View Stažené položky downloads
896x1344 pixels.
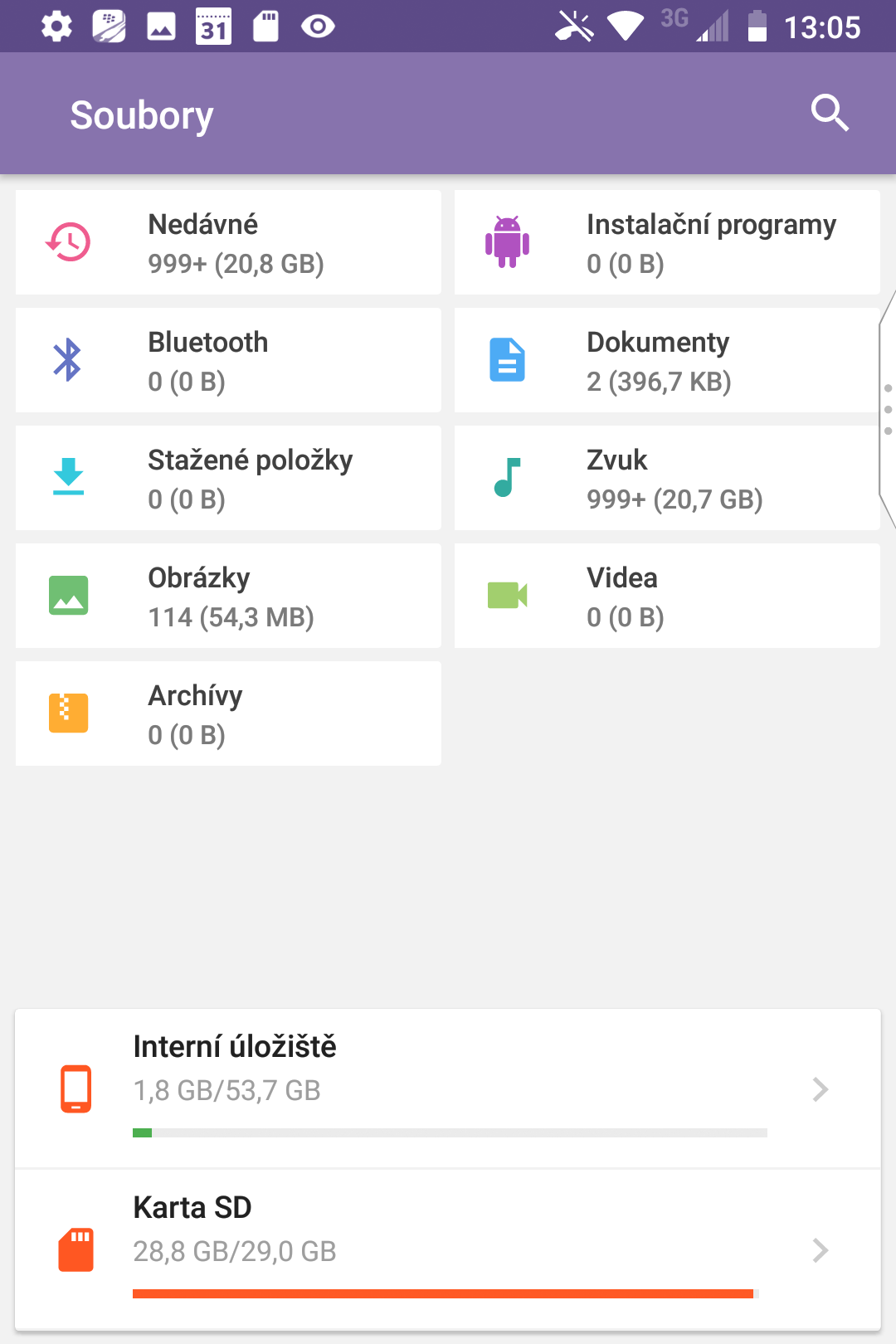coord(228,478)
